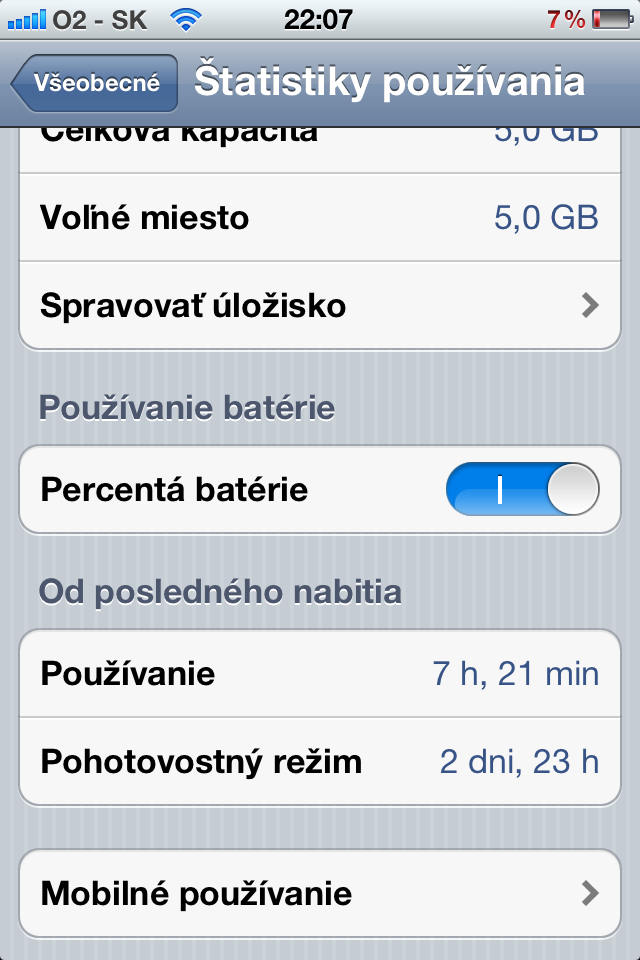Image resolution: width=640 pixels, height=960 pixels.
Task: Turn off the Percentá batérie switch
Action: click(x=521, y=490)
